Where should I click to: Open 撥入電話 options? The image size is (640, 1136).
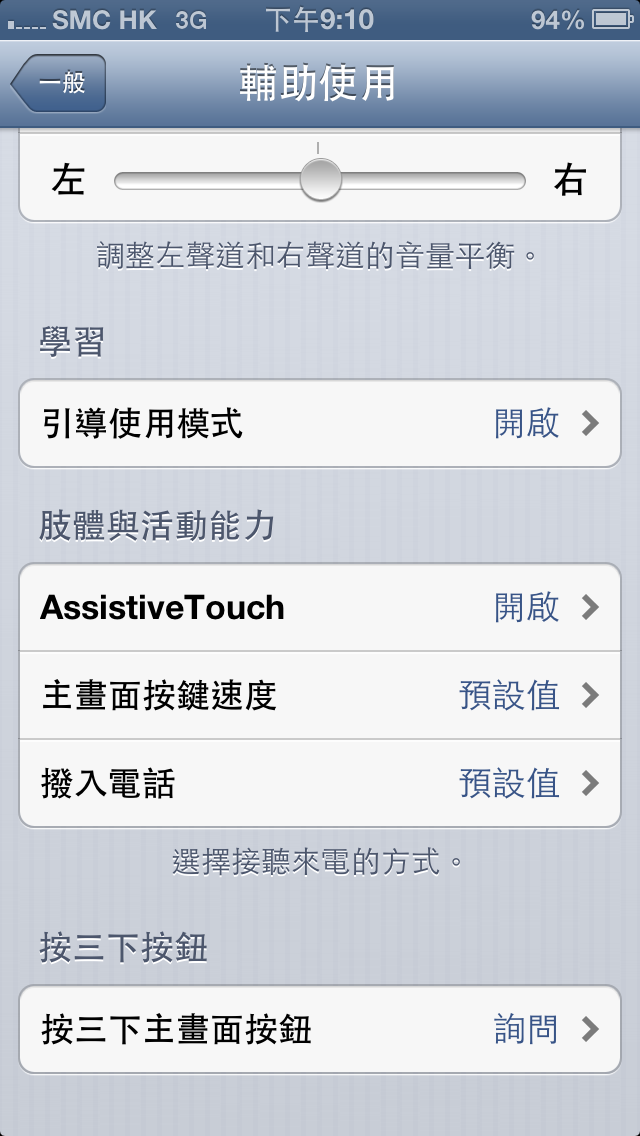tap(320, 783)
